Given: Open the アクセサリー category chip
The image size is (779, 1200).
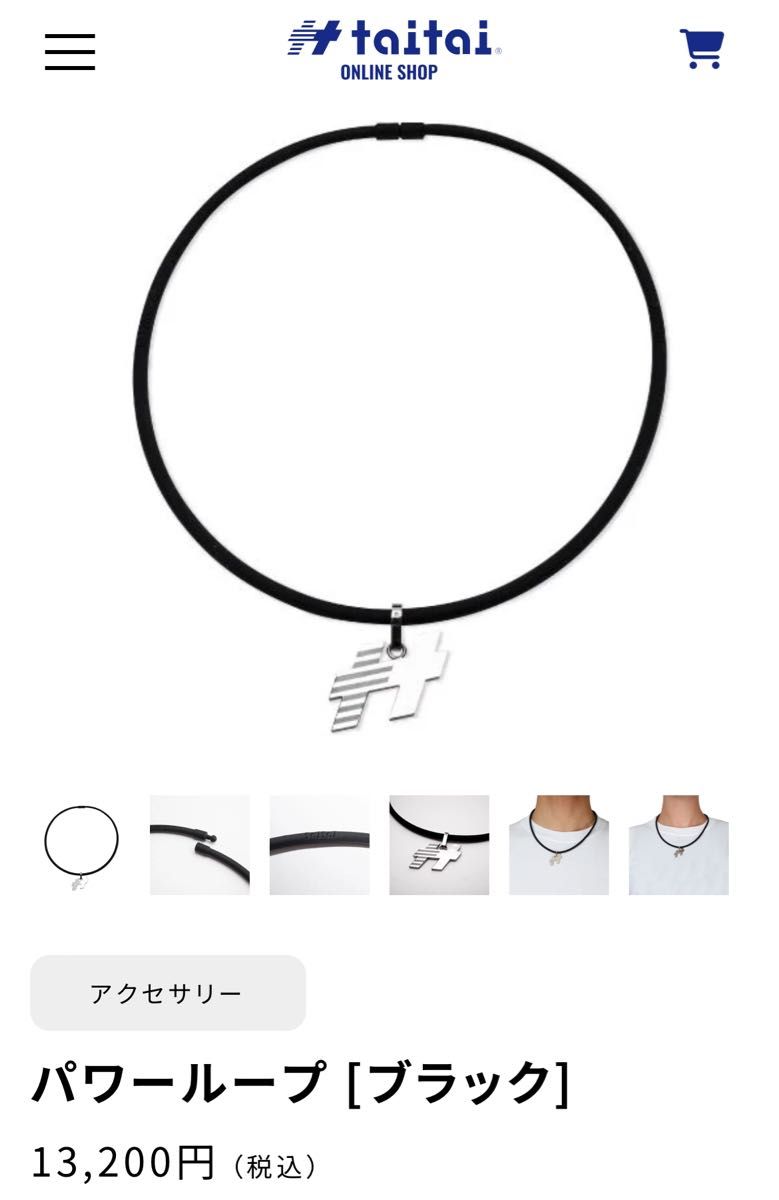Looking at the screenshot, I should pos(167,993).
